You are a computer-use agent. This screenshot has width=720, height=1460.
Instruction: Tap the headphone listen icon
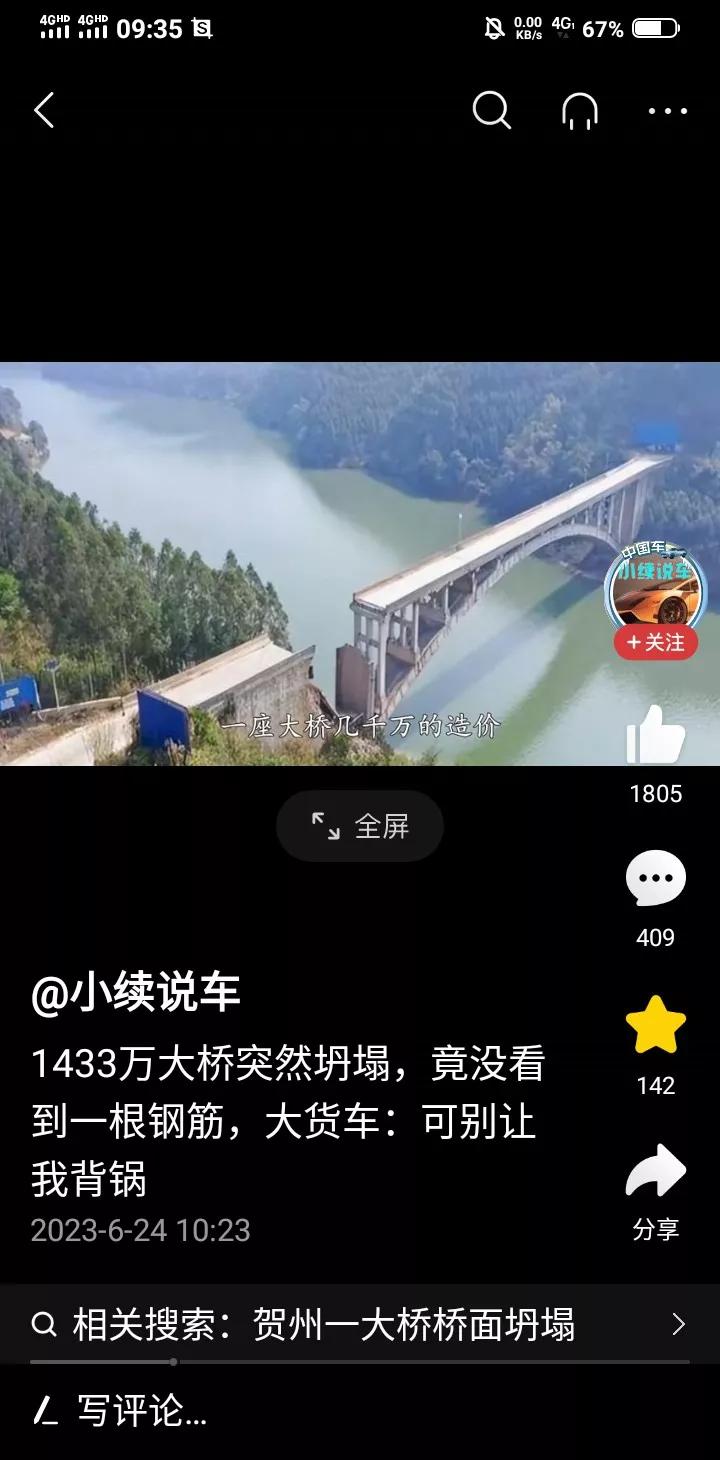pos(580,111)
